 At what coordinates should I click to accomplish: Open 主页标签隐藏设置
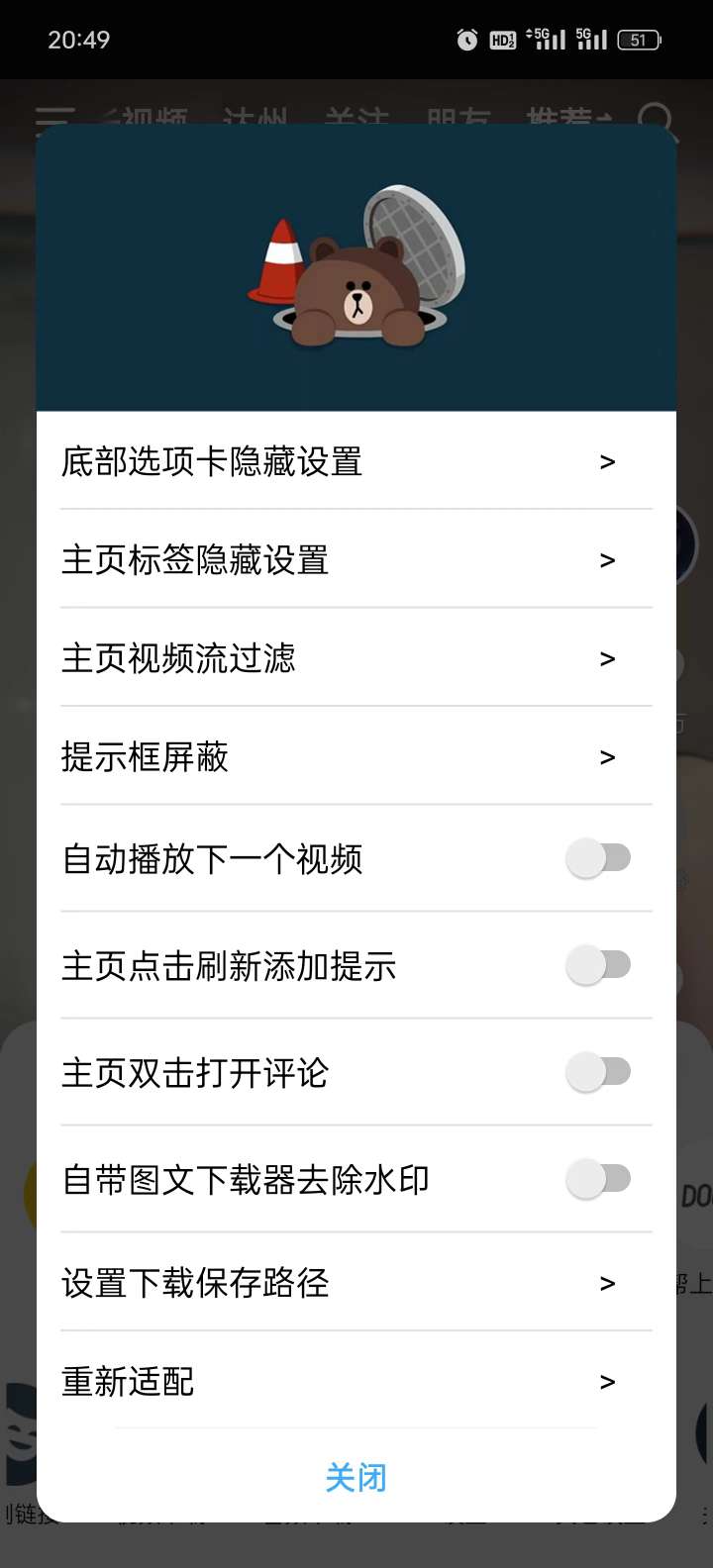coord(355,559)
